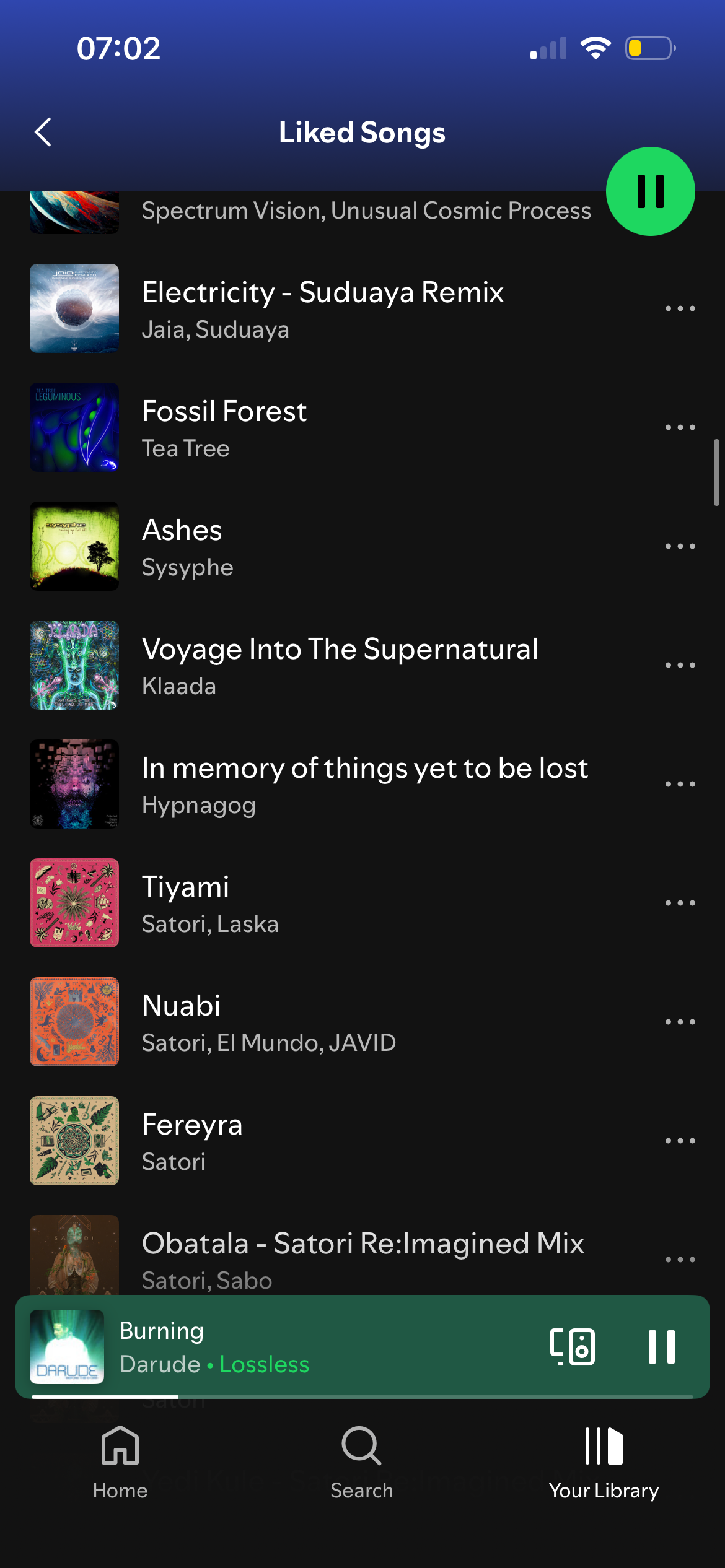Image resolution: width=725 pixels, height=1568 pixels.
Task: Open more options for Fereyra
Action: coord(680,1141)
